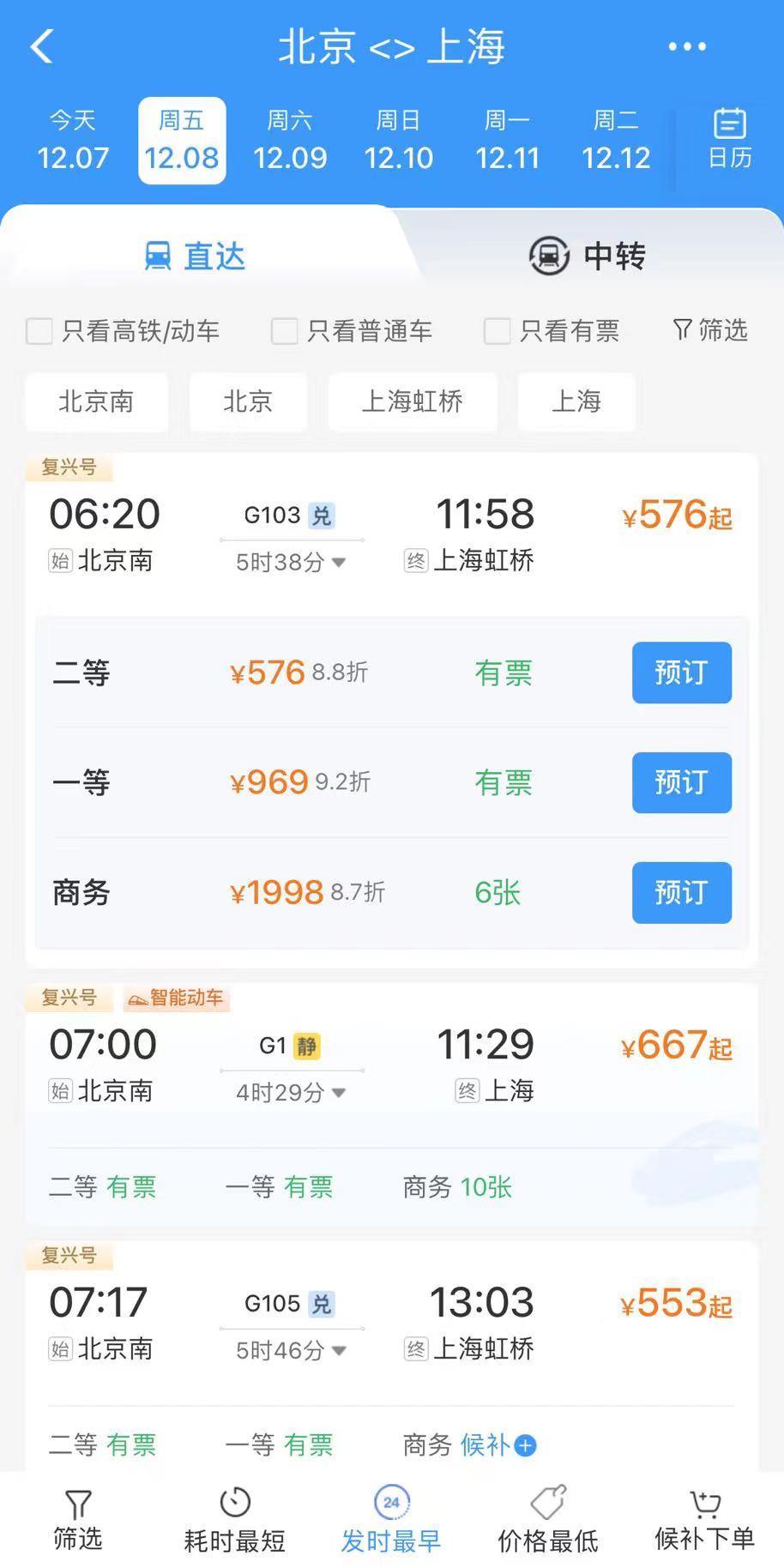Sort results by 价格最低
This screenshot has height=1568, width=784.
pyautogui.click(x=547, y=1520)
